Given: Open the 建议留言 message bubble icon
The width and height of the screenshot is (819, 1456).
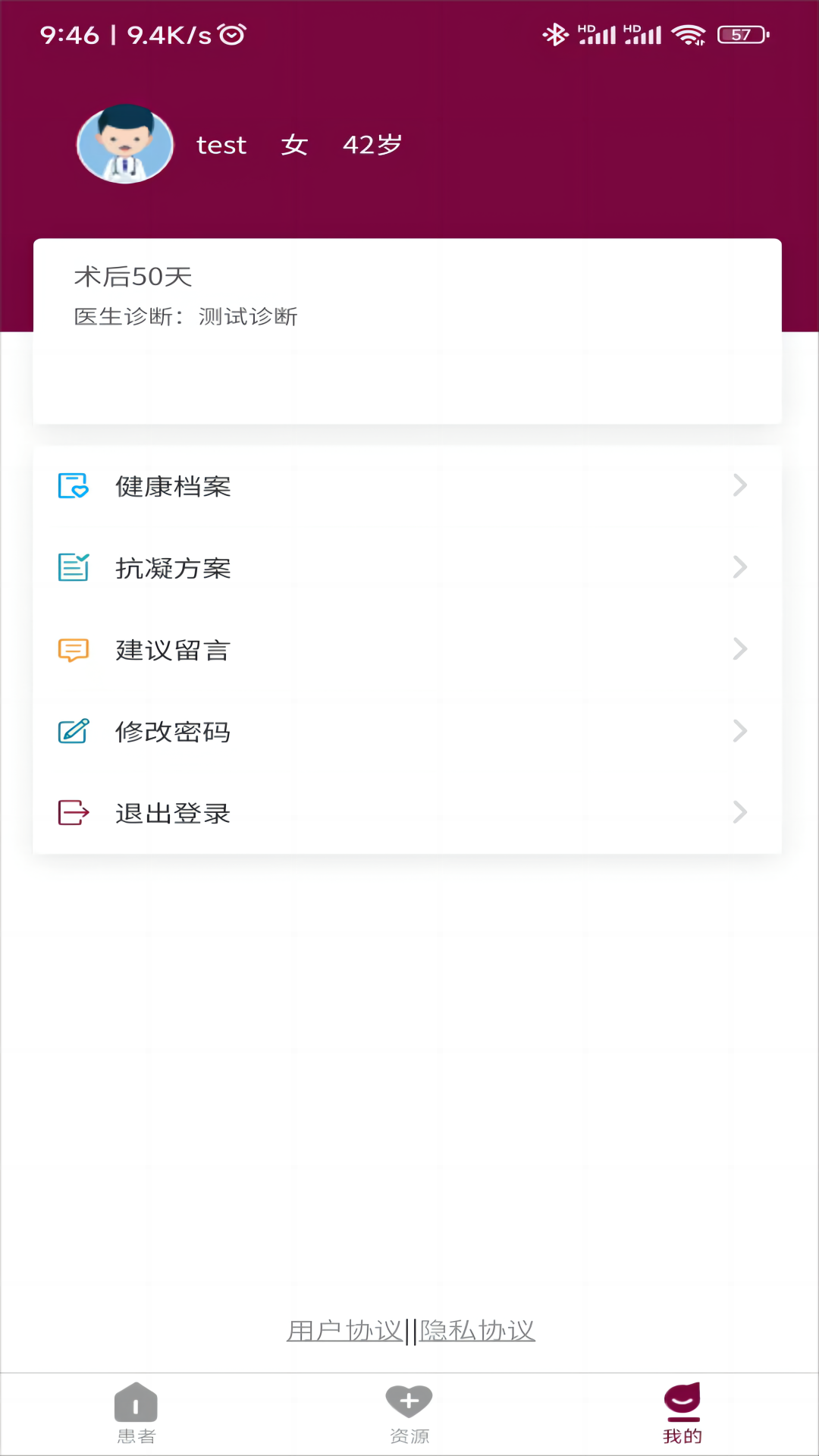Looking at the screenshot, I should click(x=72, y=649).
